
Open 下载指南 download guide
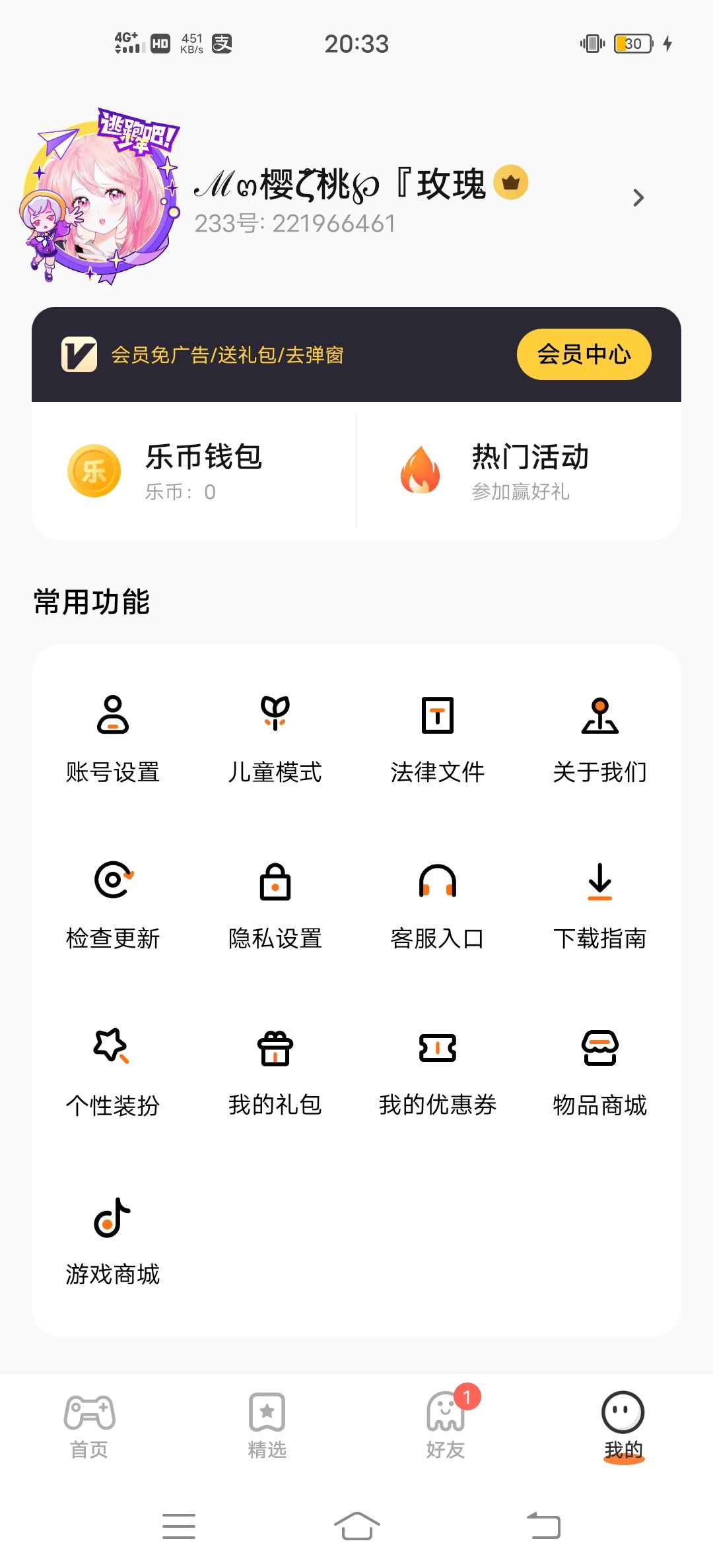(600, 904)
